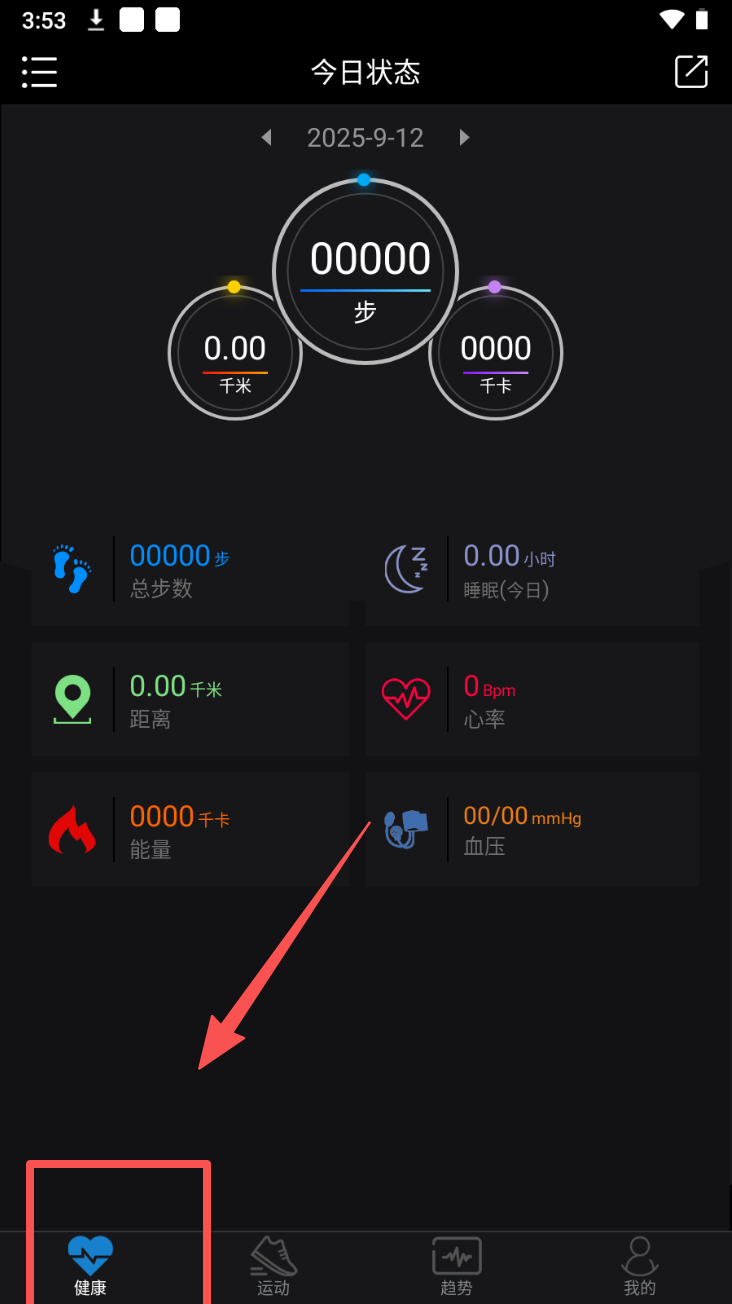The height and width of the screenshot is (1304, 732).
Task: Open the 总步数 card
Action: pos(190,570)
